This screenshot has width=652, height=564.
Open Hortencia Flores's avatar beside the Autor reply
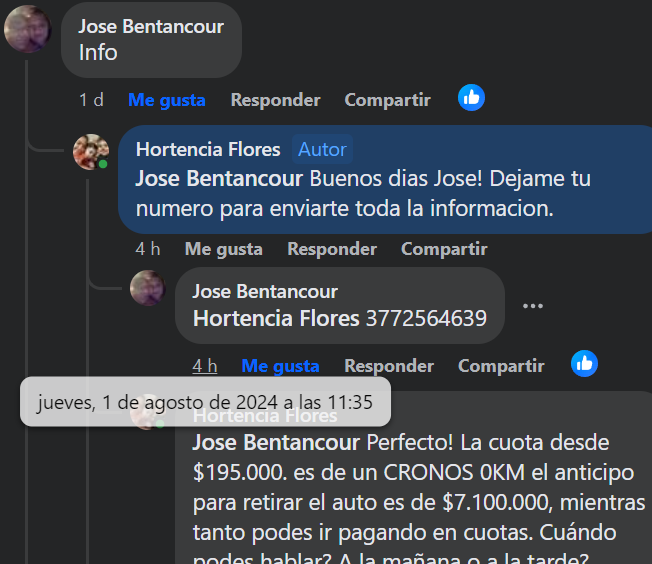[x=91, y=152]
